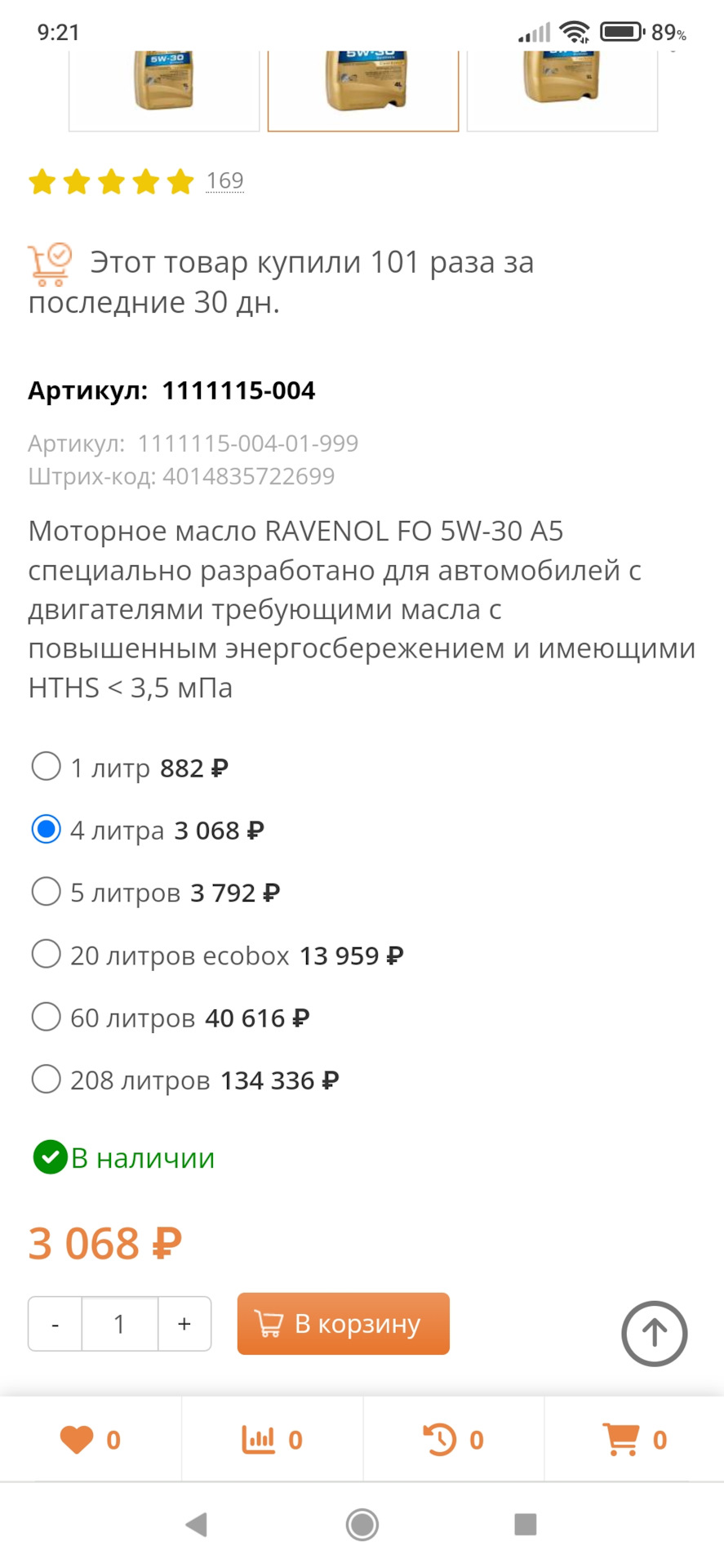Edit the quantity field
724x1568 pixels.
point(119,1324)
